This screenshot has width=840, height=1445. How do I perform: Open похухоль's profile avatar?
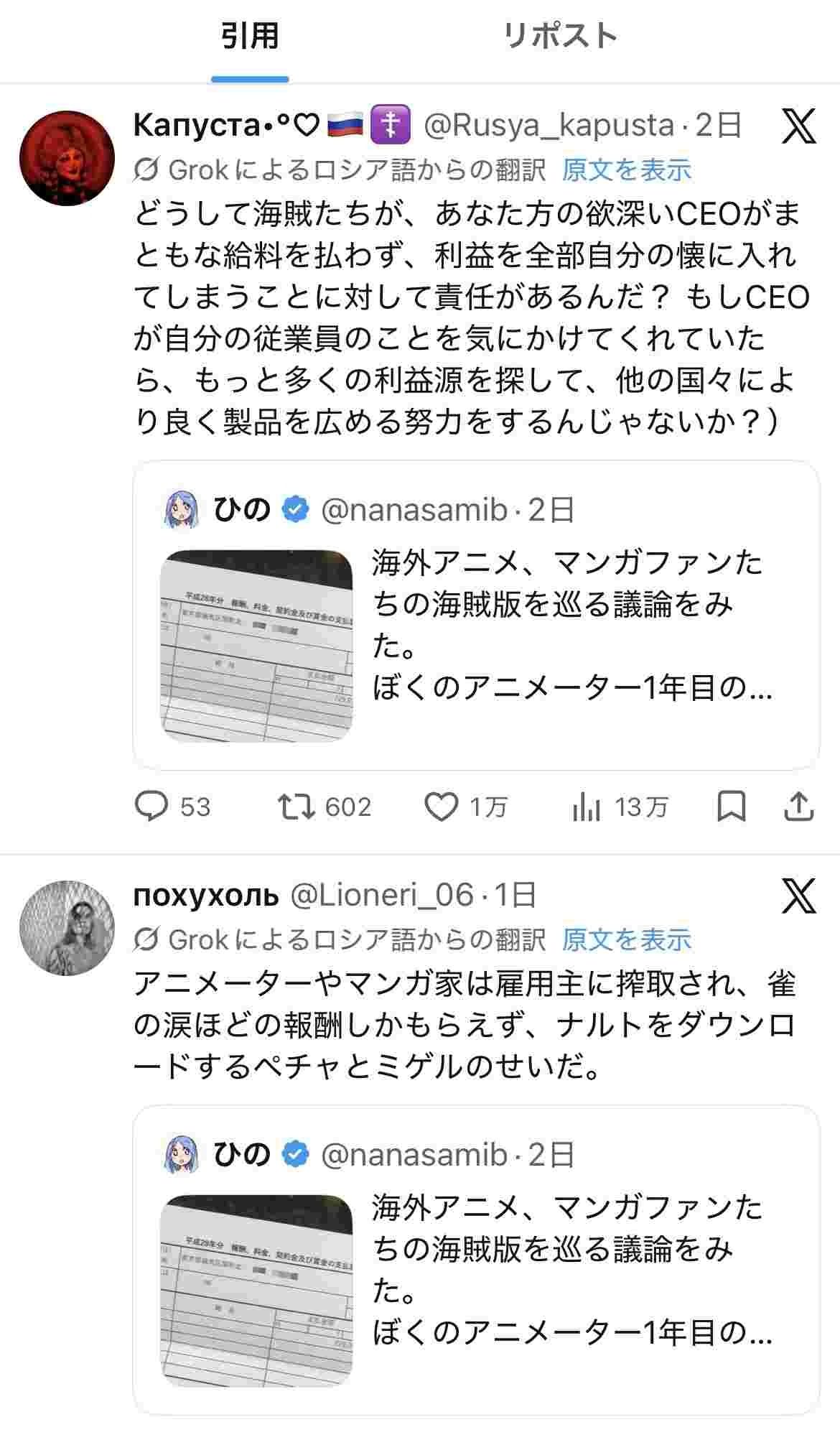67,928
